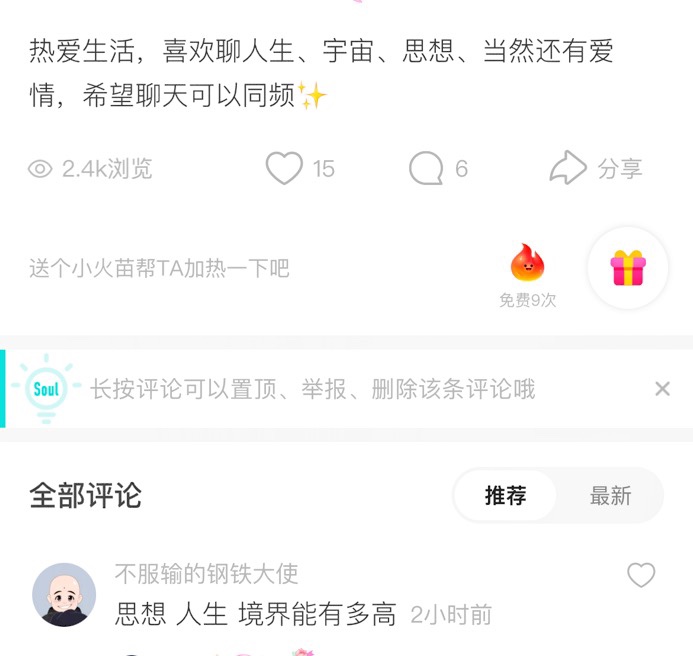Image resolution: width=693 pixels, height=656 pixels.
Task: Open 不服输的钢铁大使's avatar profile
Action: coord(64,594)
